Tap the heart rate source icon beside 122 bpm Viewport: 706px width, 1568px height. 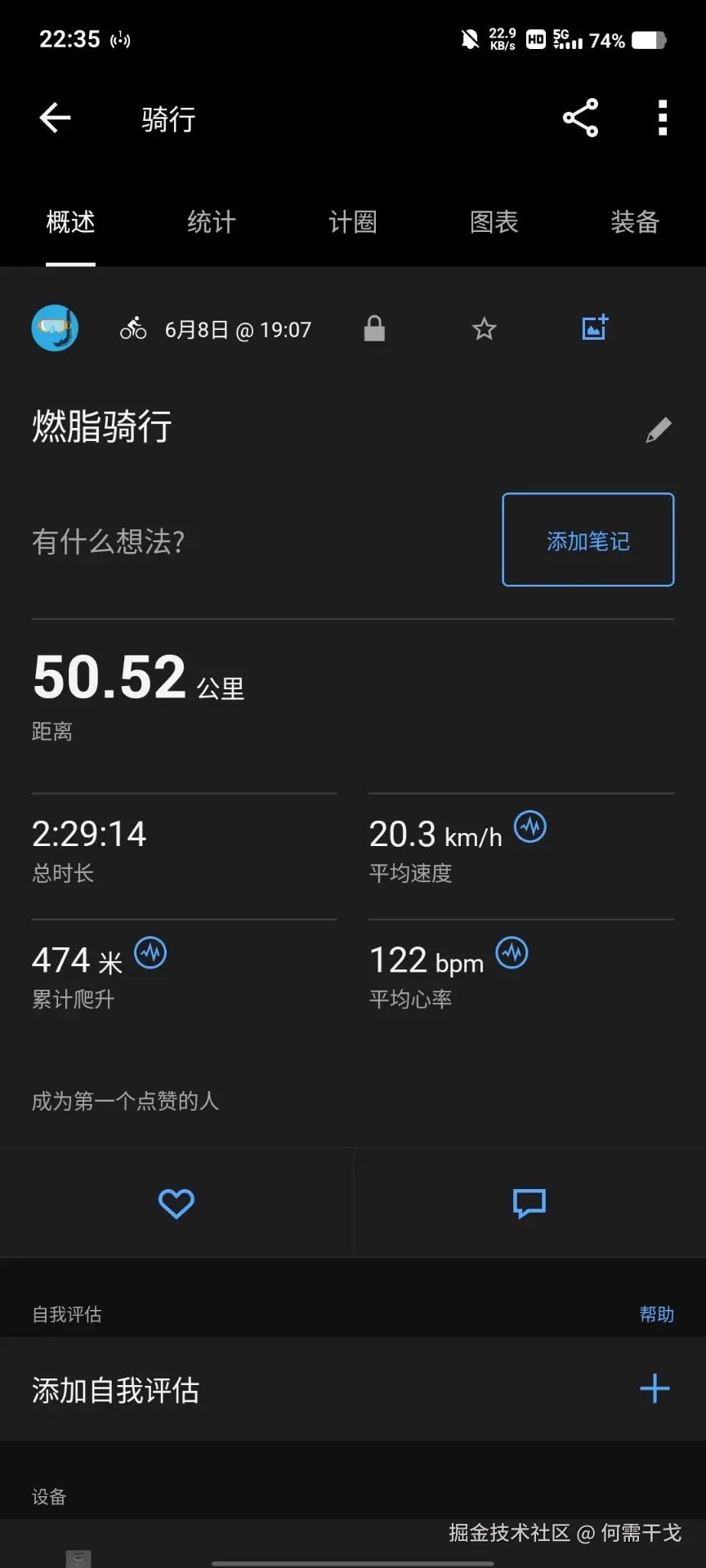click(511, 953)
